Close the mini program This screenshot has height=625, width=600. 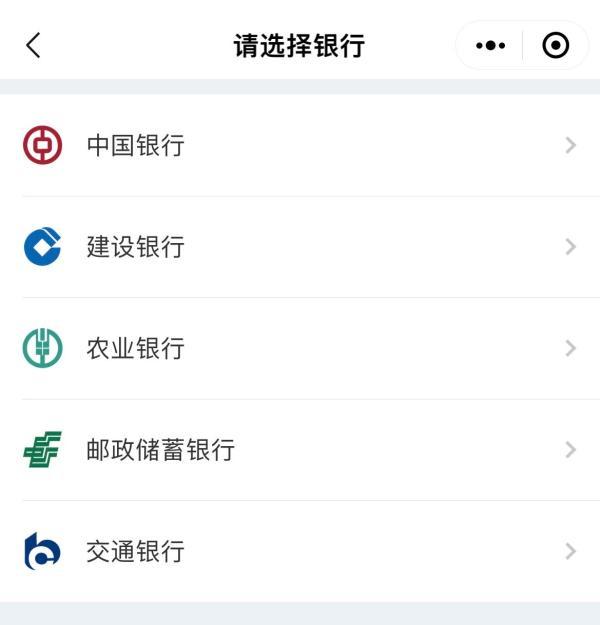556,45
